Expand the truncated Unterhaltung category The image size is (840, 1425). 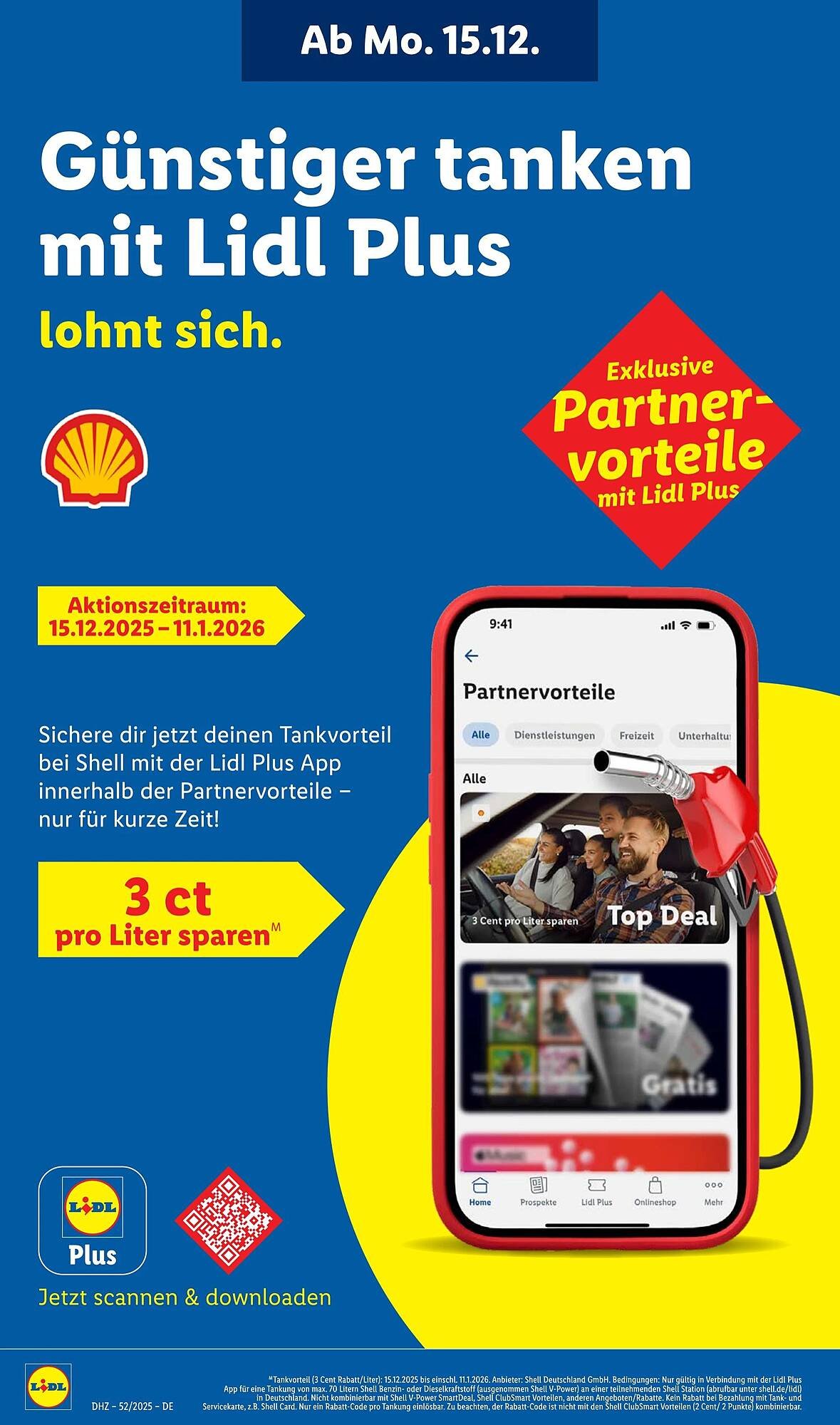pos(705,733)
